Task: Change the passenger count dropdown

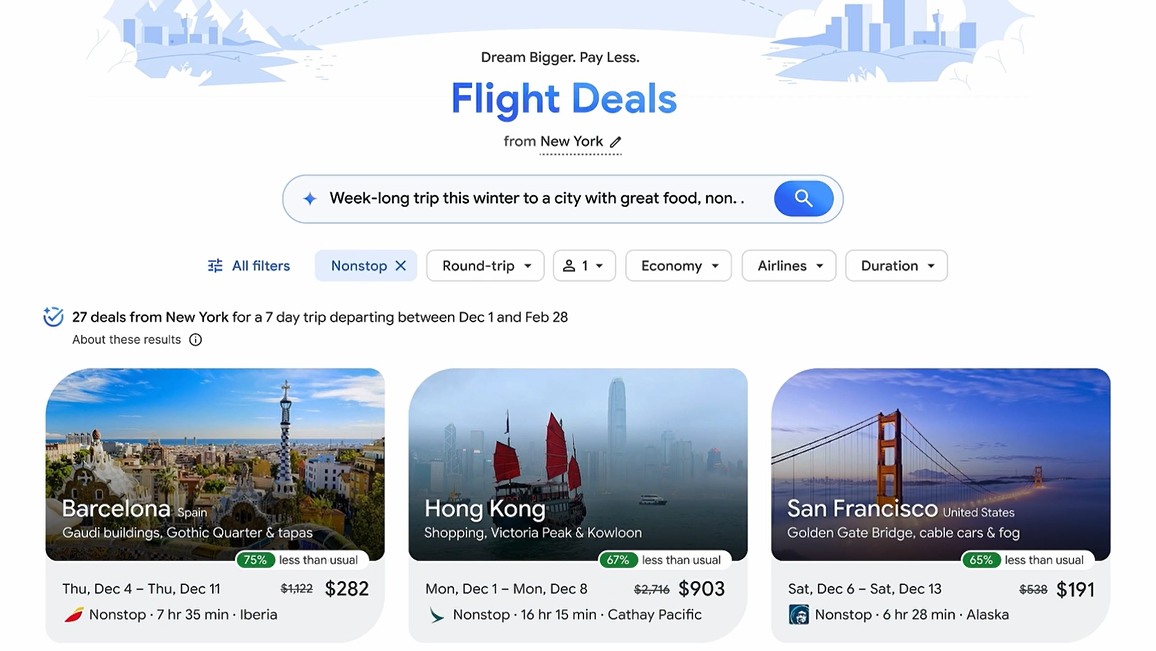Action: click(584, 266)
